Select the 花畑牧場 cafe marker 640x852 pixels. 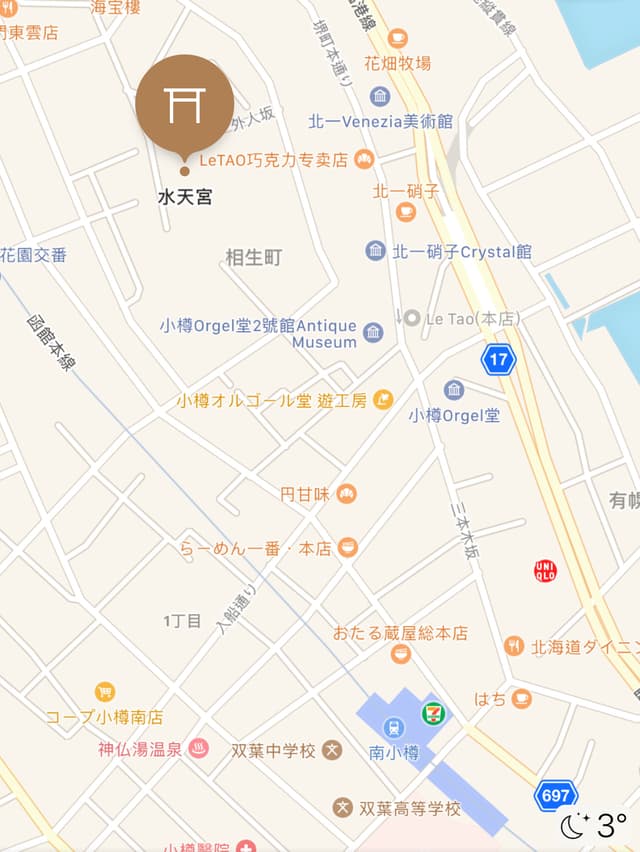point(398,39)
